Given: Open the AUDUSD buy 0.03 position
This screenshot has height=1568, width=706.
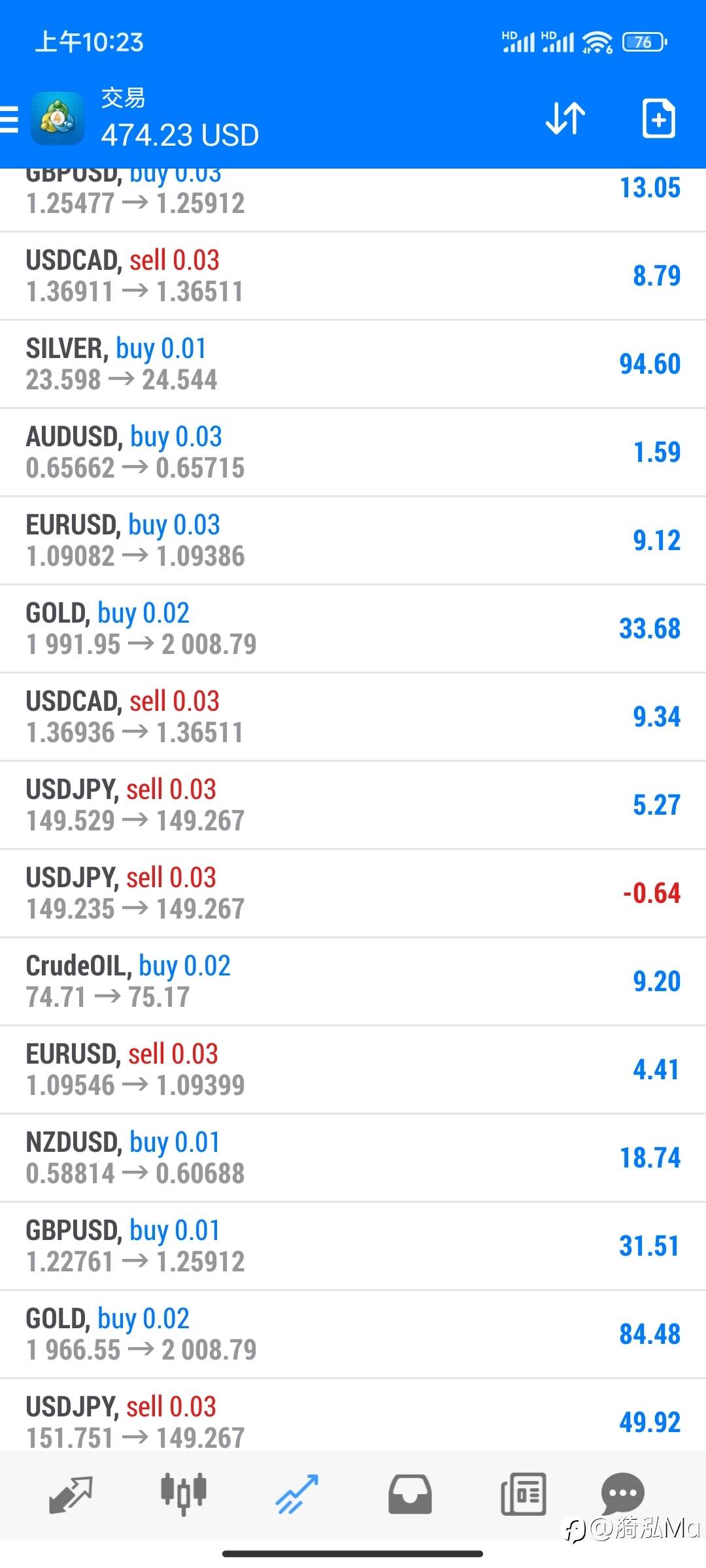Looking at the screenshot, I should coord(353,452).
